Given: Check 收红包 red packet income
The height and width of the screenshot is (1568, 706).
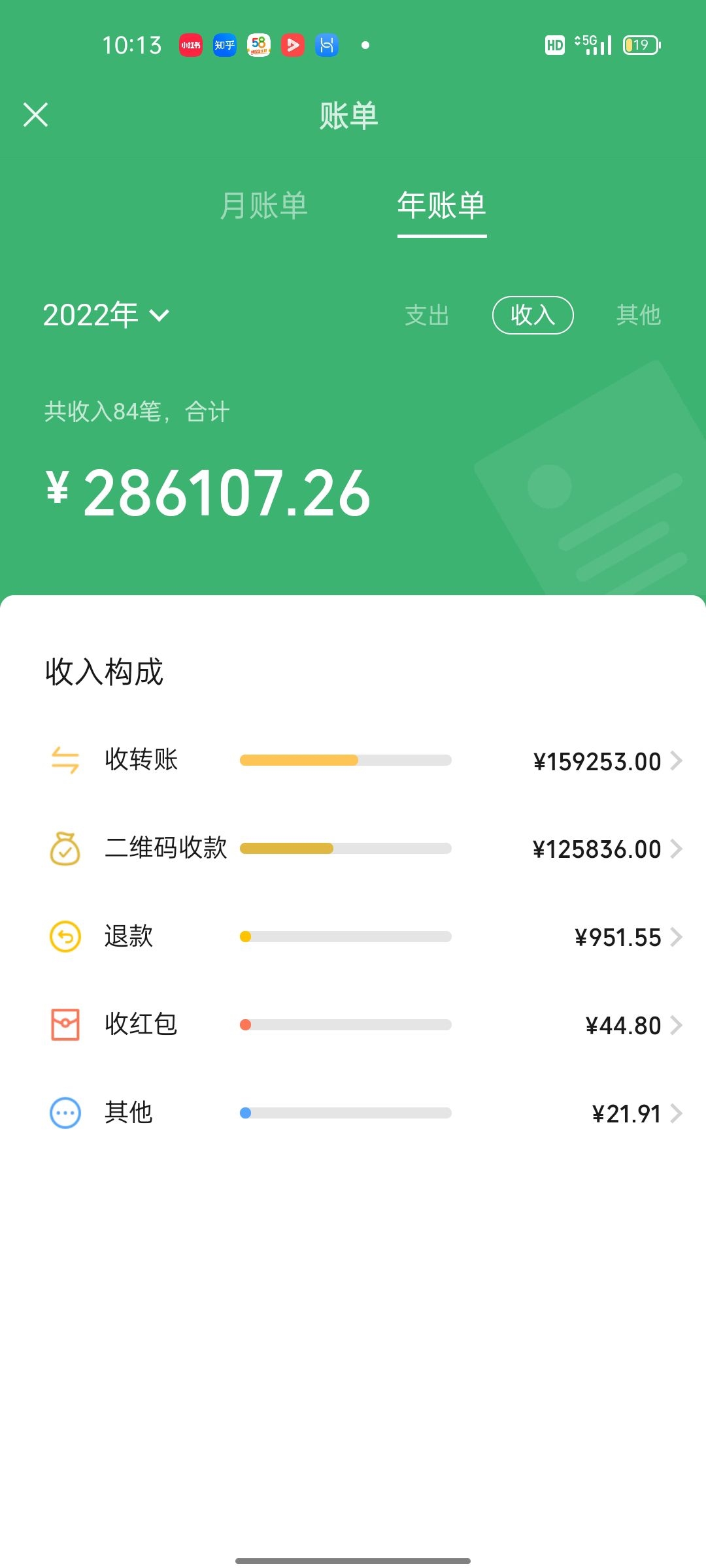Looking at the screenshot, I should point(353,1025).
